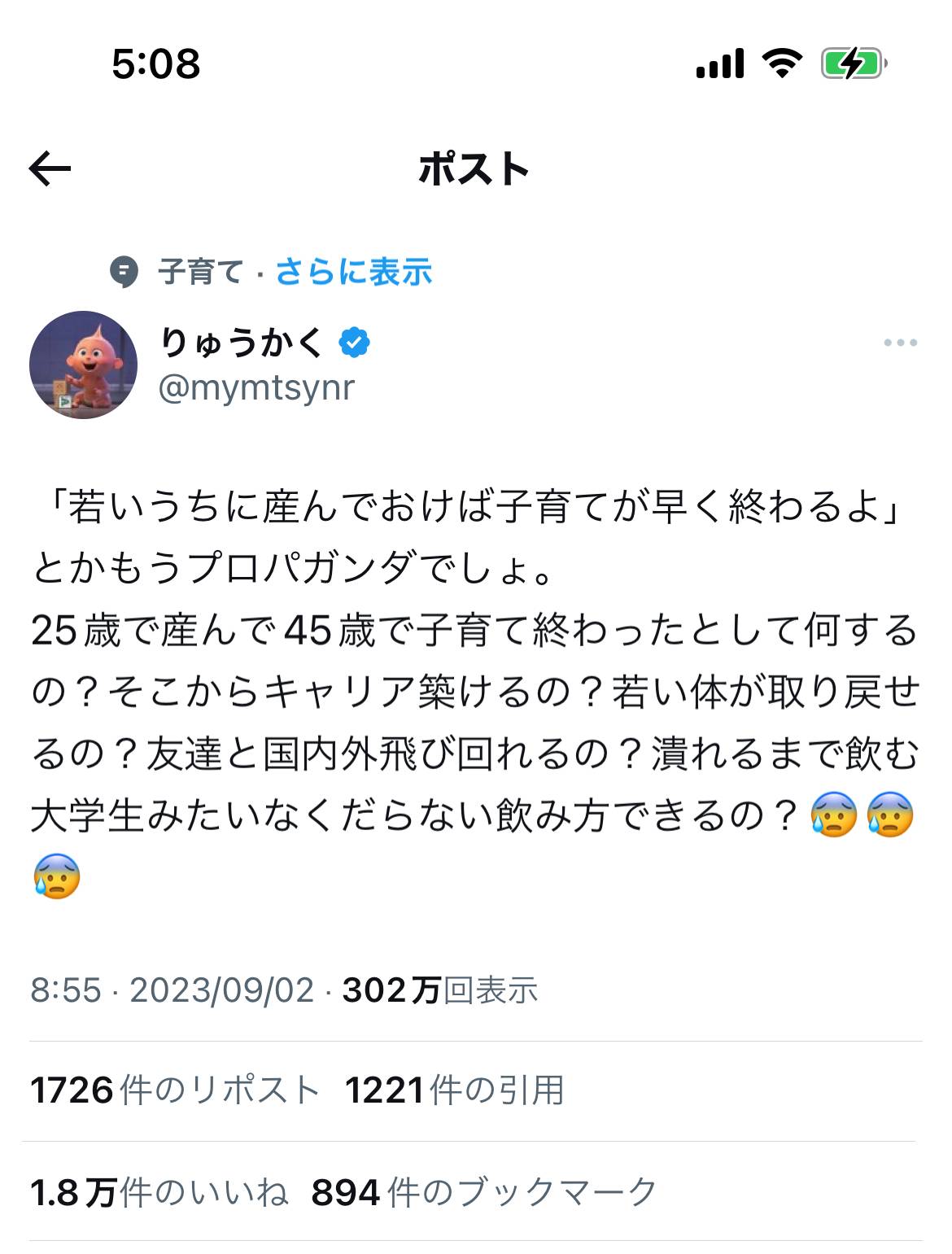View the 1726件のリポスト list
This screenshot has width=952, height=1254.
[175, 1090]
